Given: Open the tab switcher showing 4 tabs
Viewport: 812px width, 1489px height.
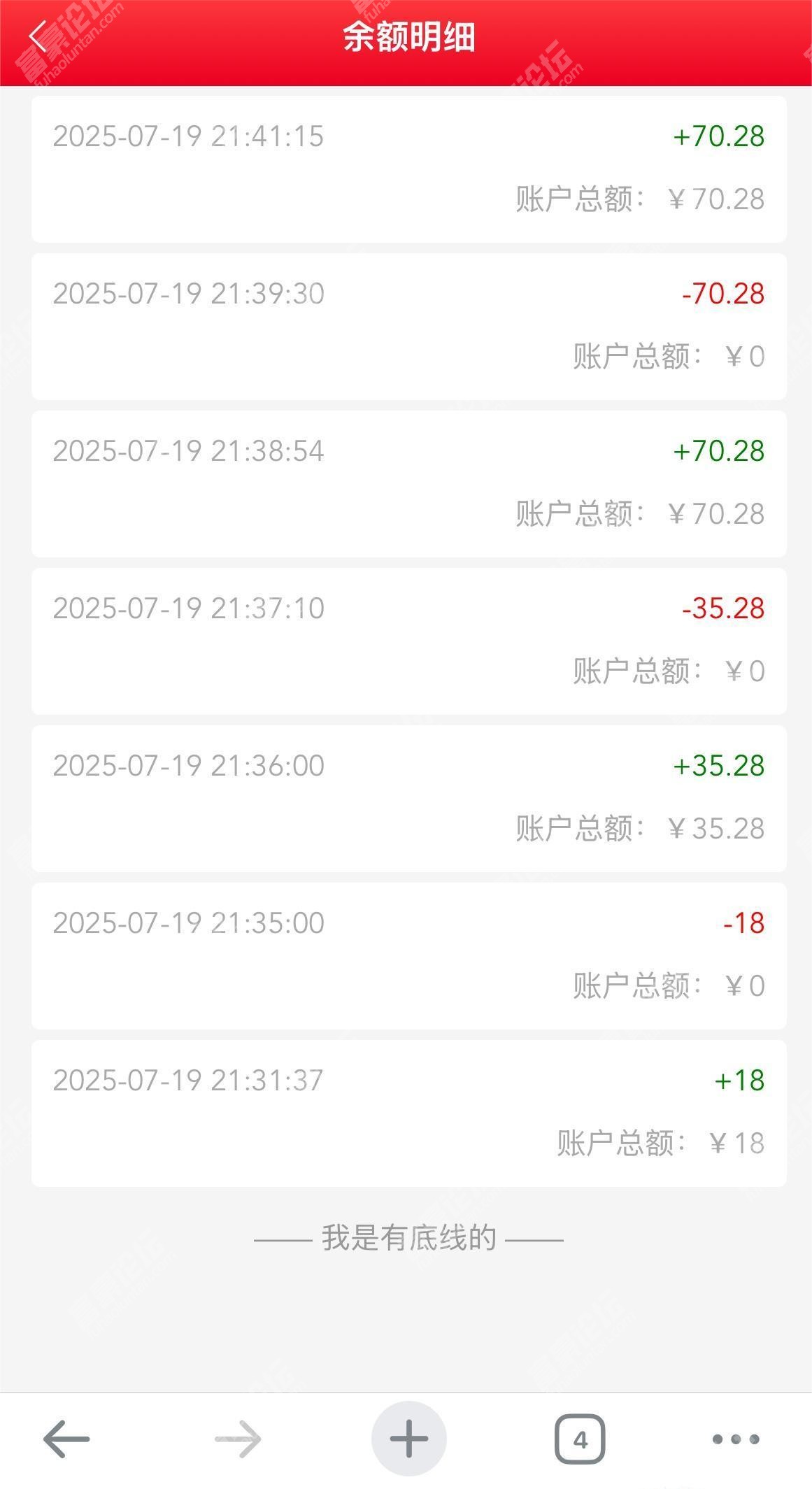Looking at the screenshot, I should (580, 1439).
